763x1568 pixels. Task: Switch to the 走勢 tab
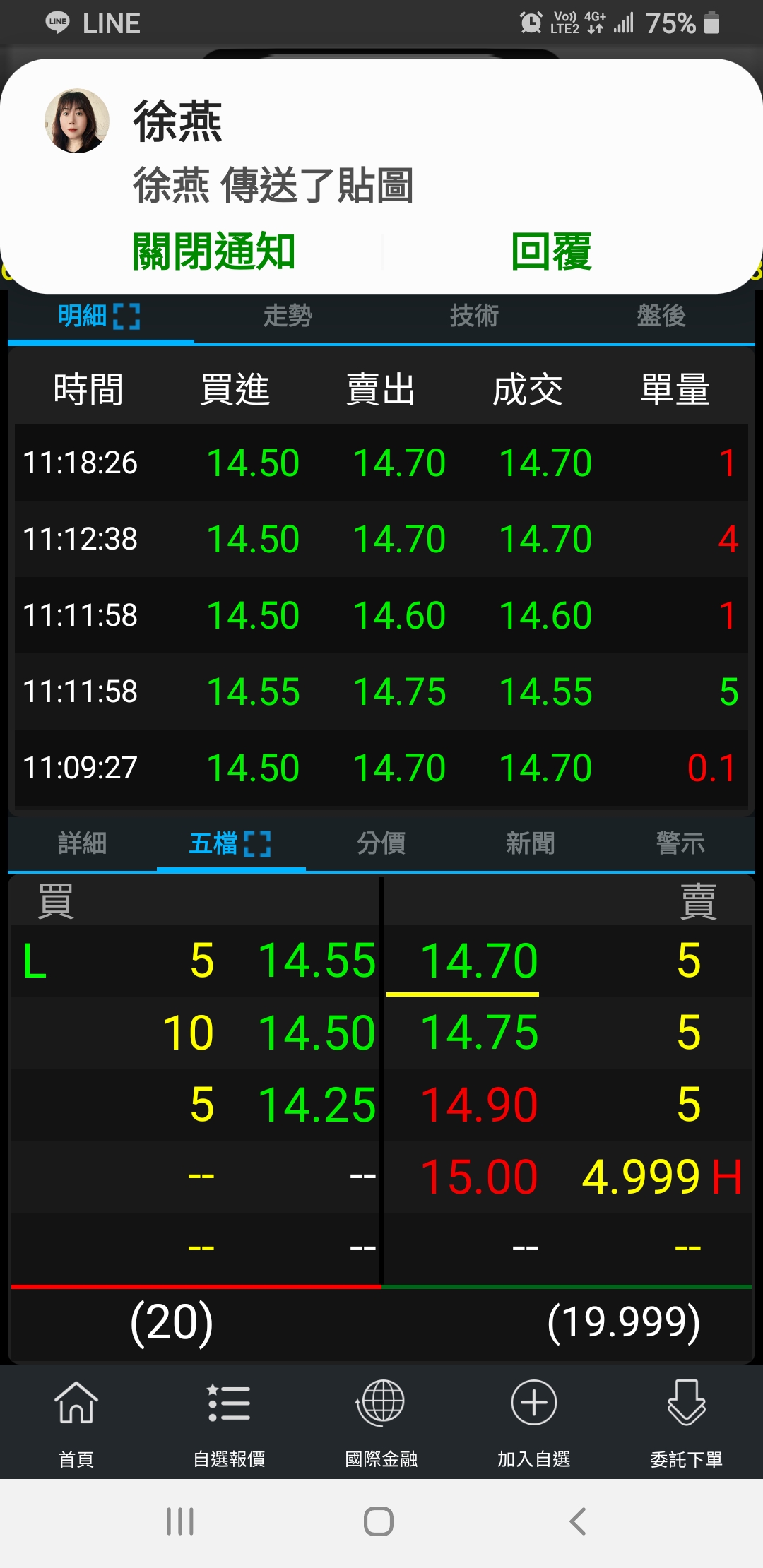[288, 316]
